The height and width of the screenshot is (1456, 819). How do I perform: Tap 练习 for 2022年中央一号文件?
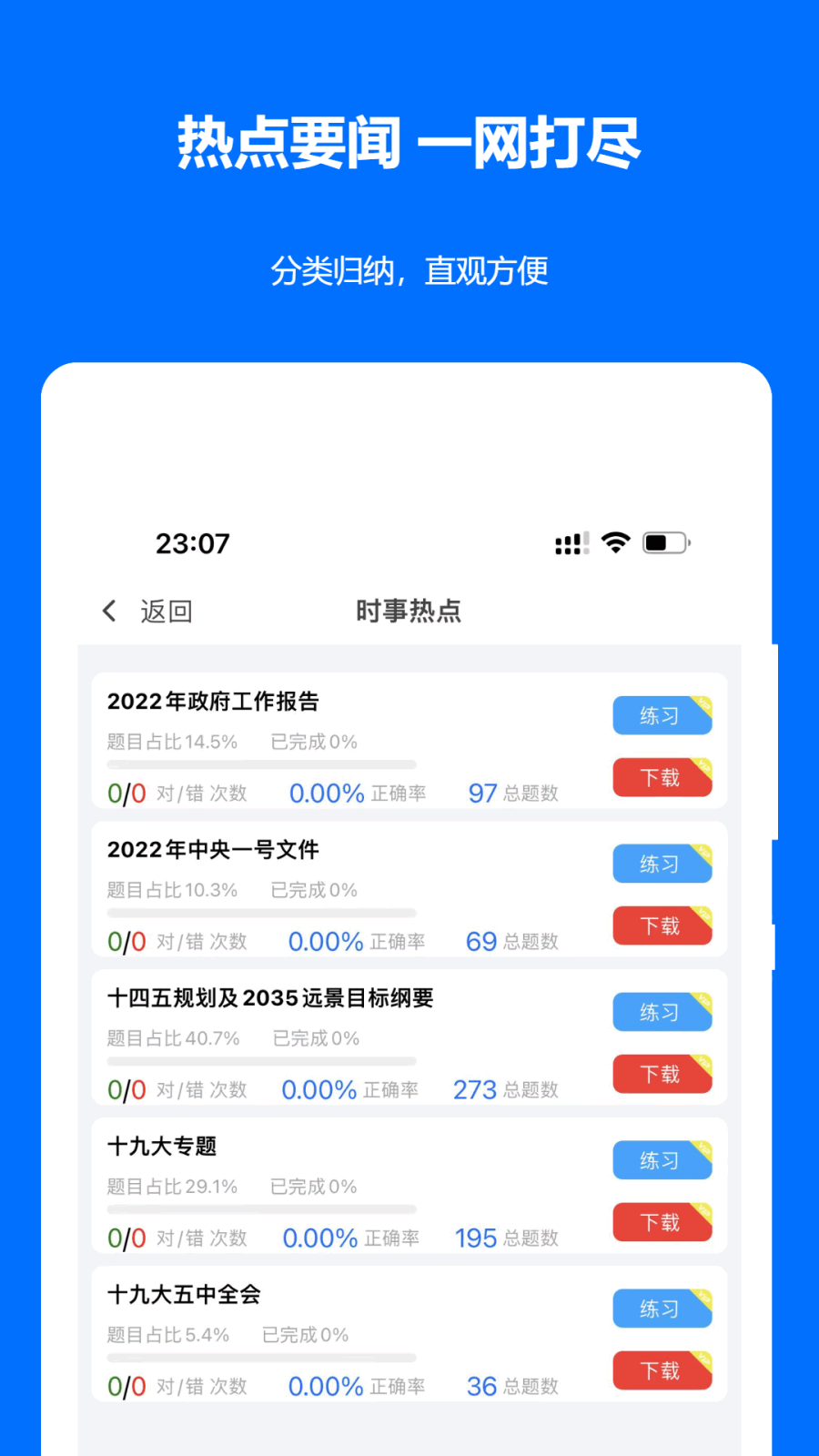coord(662,864)
